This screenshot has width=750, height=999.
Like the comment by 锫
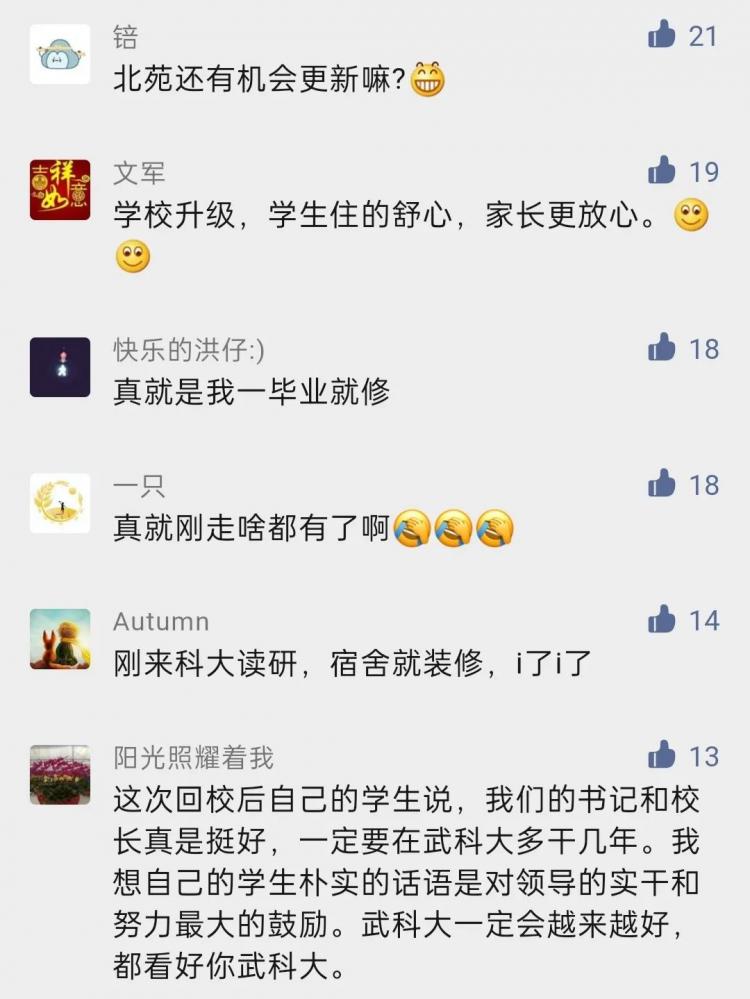(662, 36)
